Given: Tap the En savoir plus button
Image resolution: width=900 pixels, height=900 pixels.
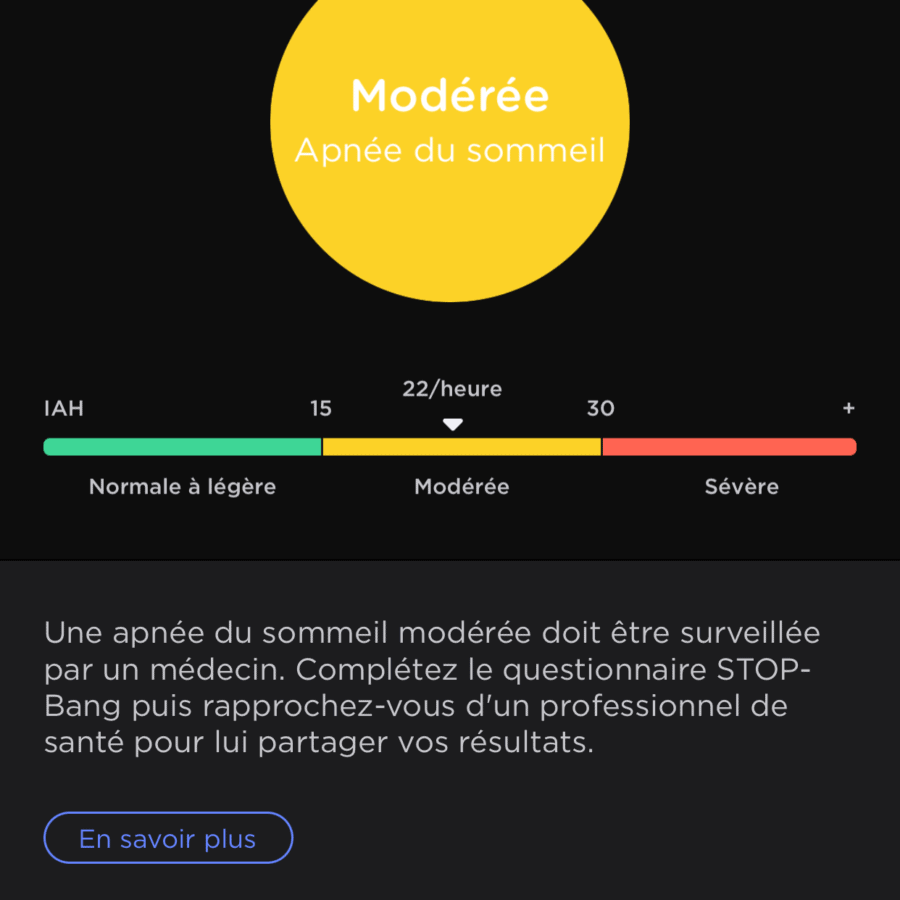Looking at the screenshot, I should pos(168,838).
